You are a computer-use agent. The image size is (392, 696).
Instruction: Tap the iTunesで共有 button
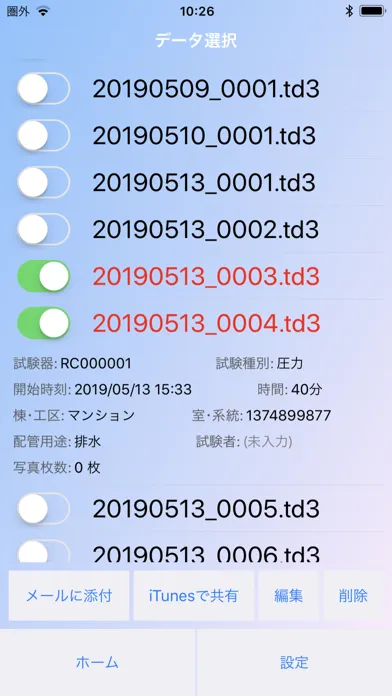click(x=194, y=596)
